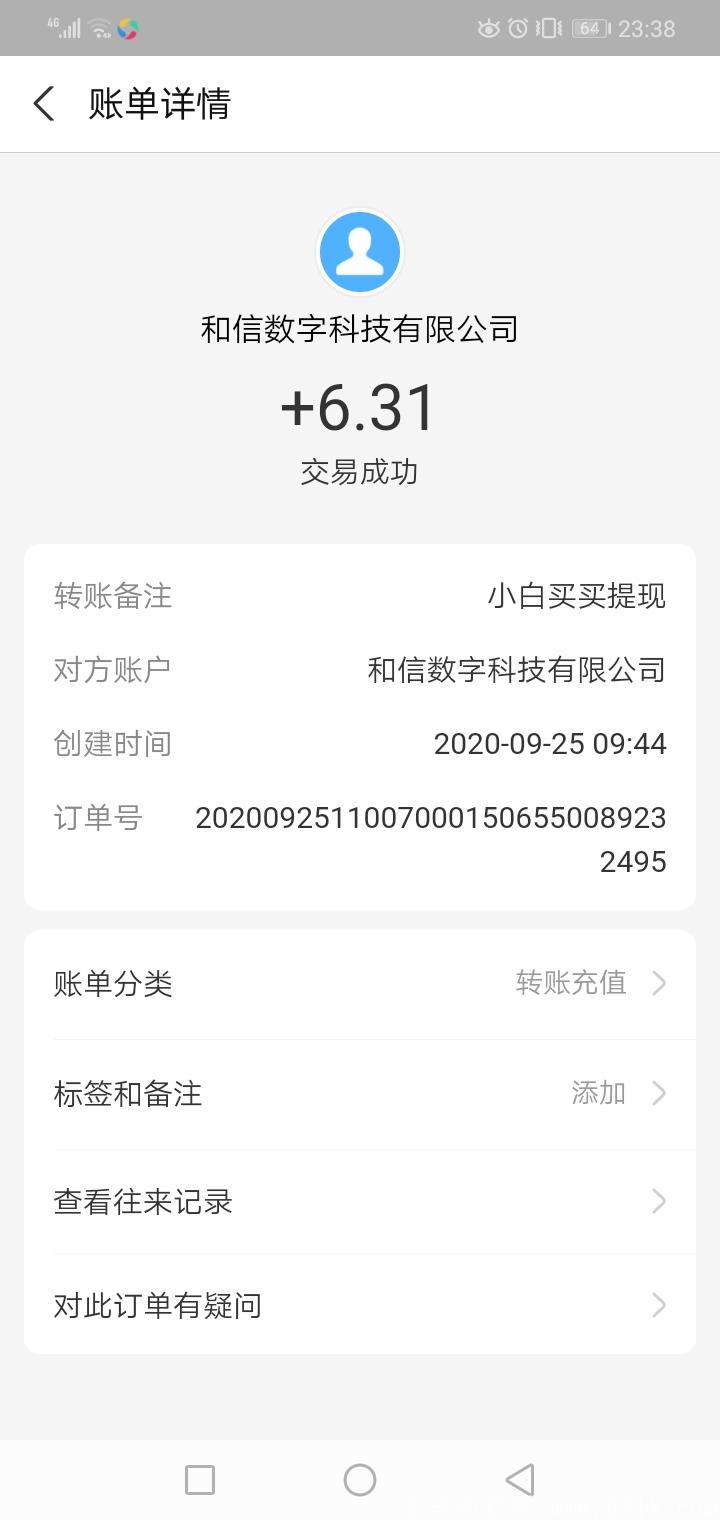Tap 添加 to add tags and notes

pyautogui.click(x=598, y=1093)
